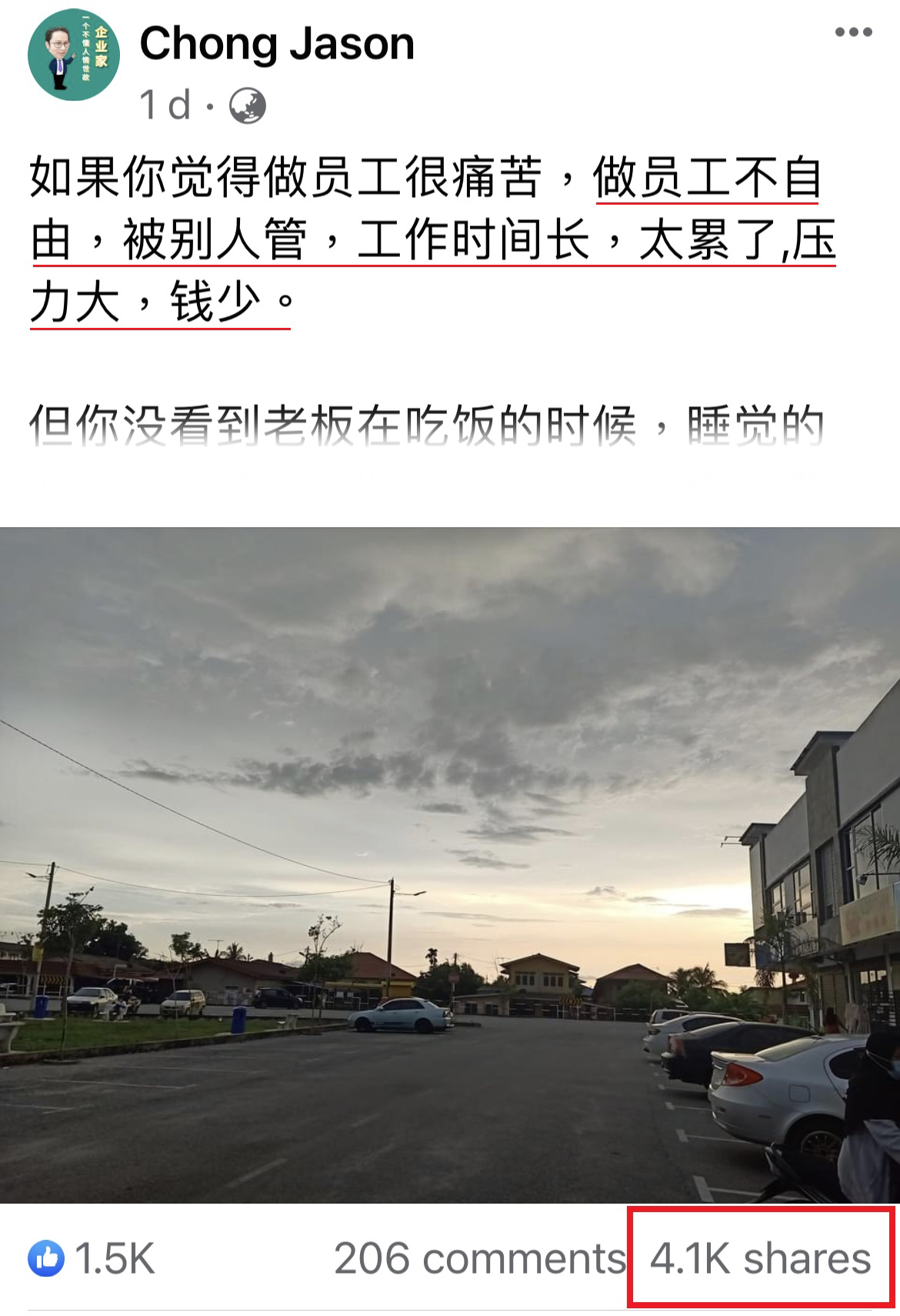Open the post's three-dot options menu
This screenshot has width=900, height=1316.
pyautogui.click(x=853, y=32)
